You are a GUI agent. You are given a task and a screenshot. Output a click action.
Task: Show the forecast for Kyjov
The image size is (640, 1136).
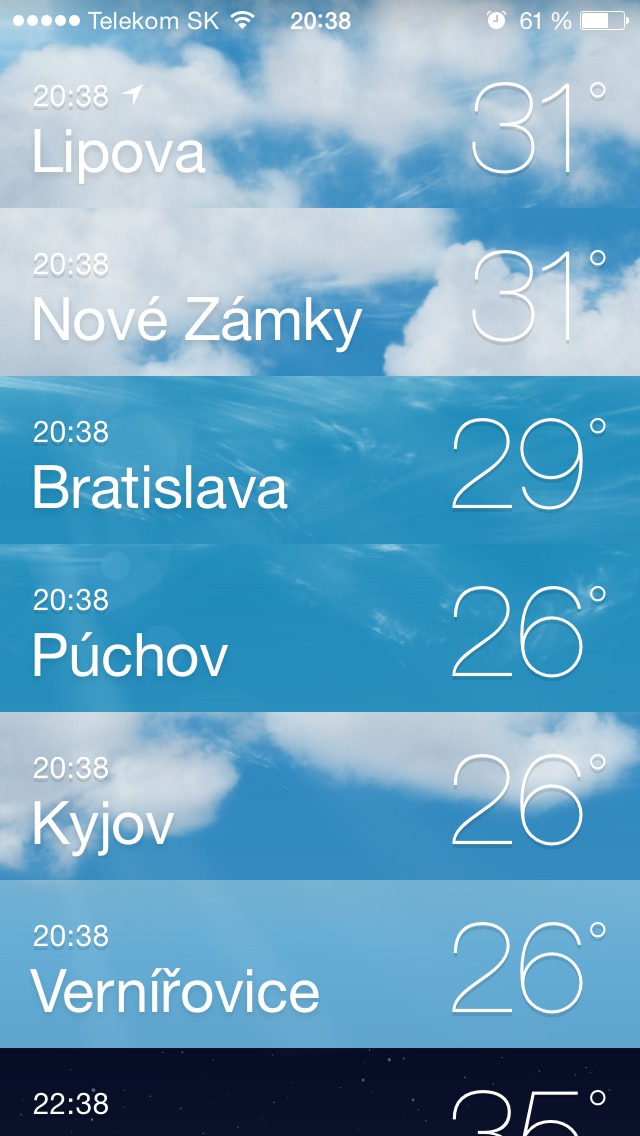click(x=320, y=797)
